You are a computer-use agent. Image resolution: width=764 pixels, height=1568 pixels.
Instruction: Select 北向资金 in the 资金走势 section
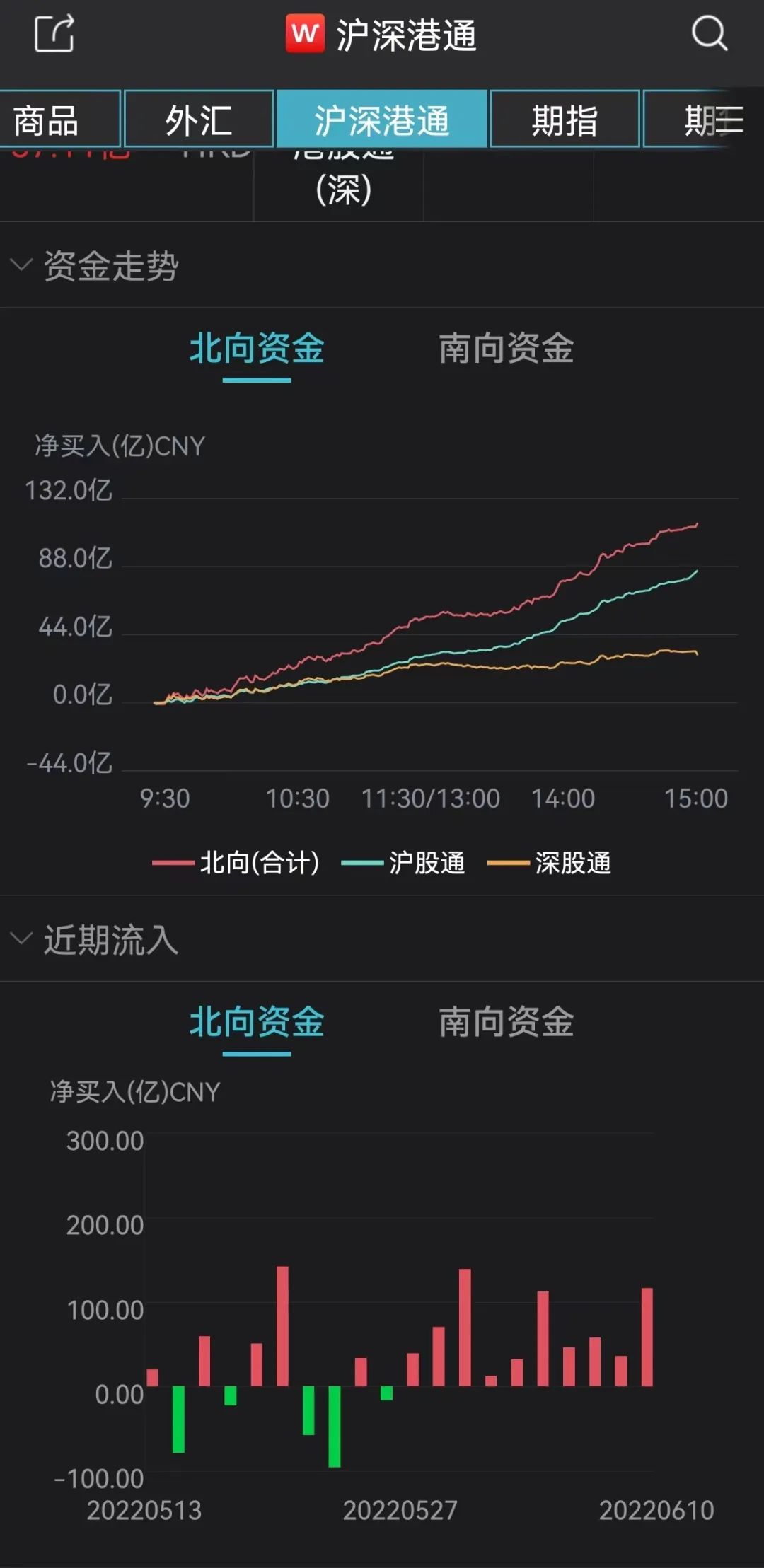[x=257, y=349]
